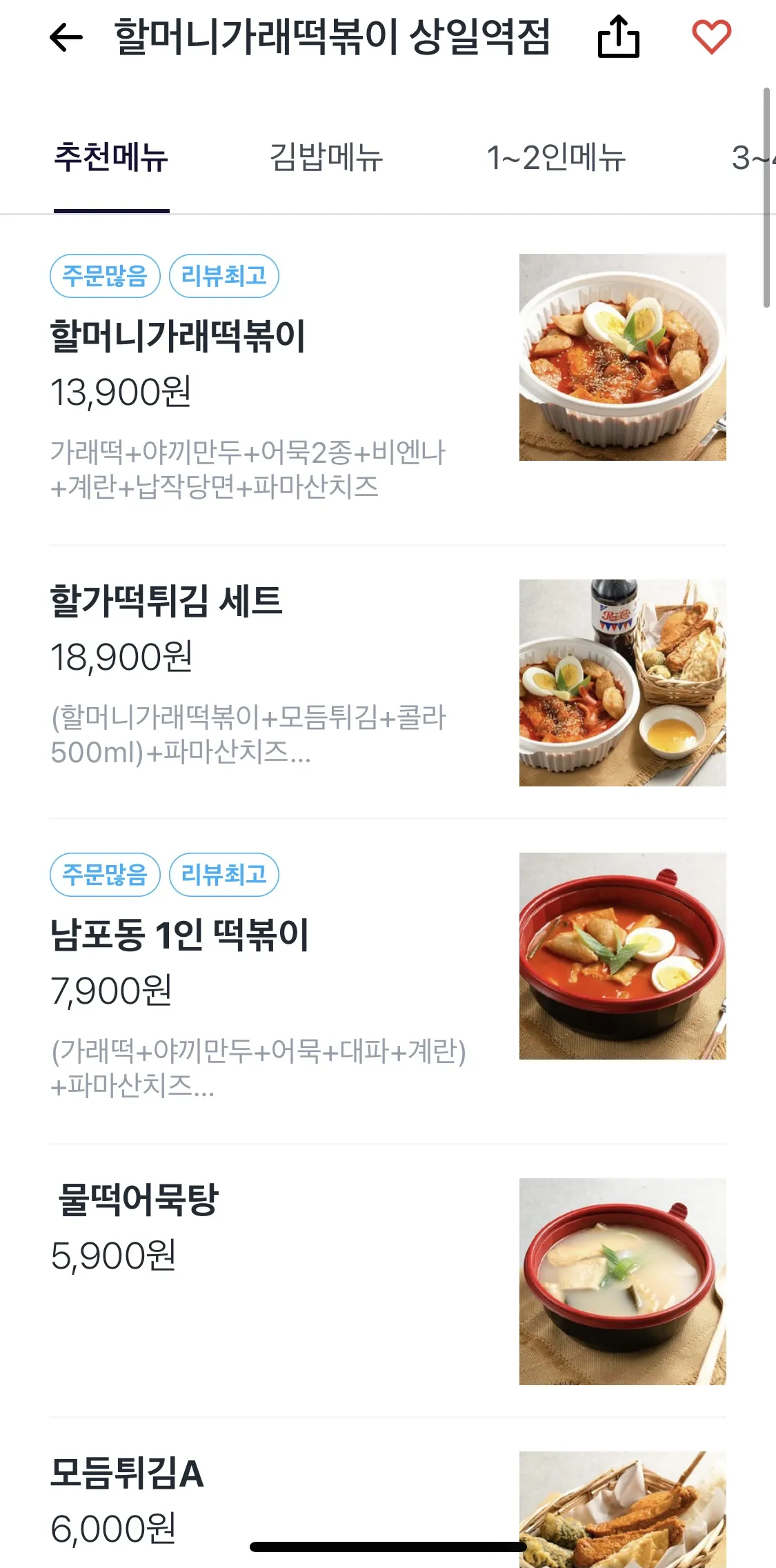Image resolution: width=776 pixels, height=1568 pixels.
Task: Share 할머니가래떡볶이 상일역점 store
Action: tap(618, 37)
